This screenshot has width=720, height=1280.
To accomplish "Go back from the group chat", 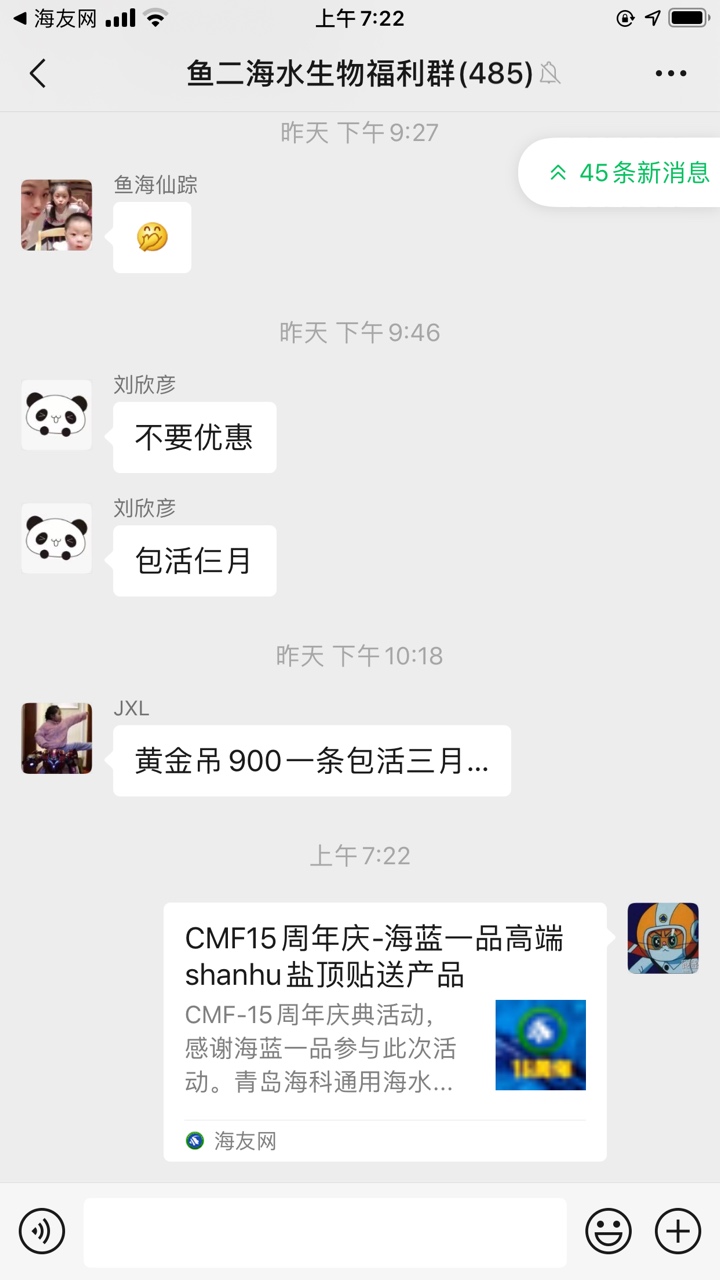I will pyautogui.click(x=38, y=73).
